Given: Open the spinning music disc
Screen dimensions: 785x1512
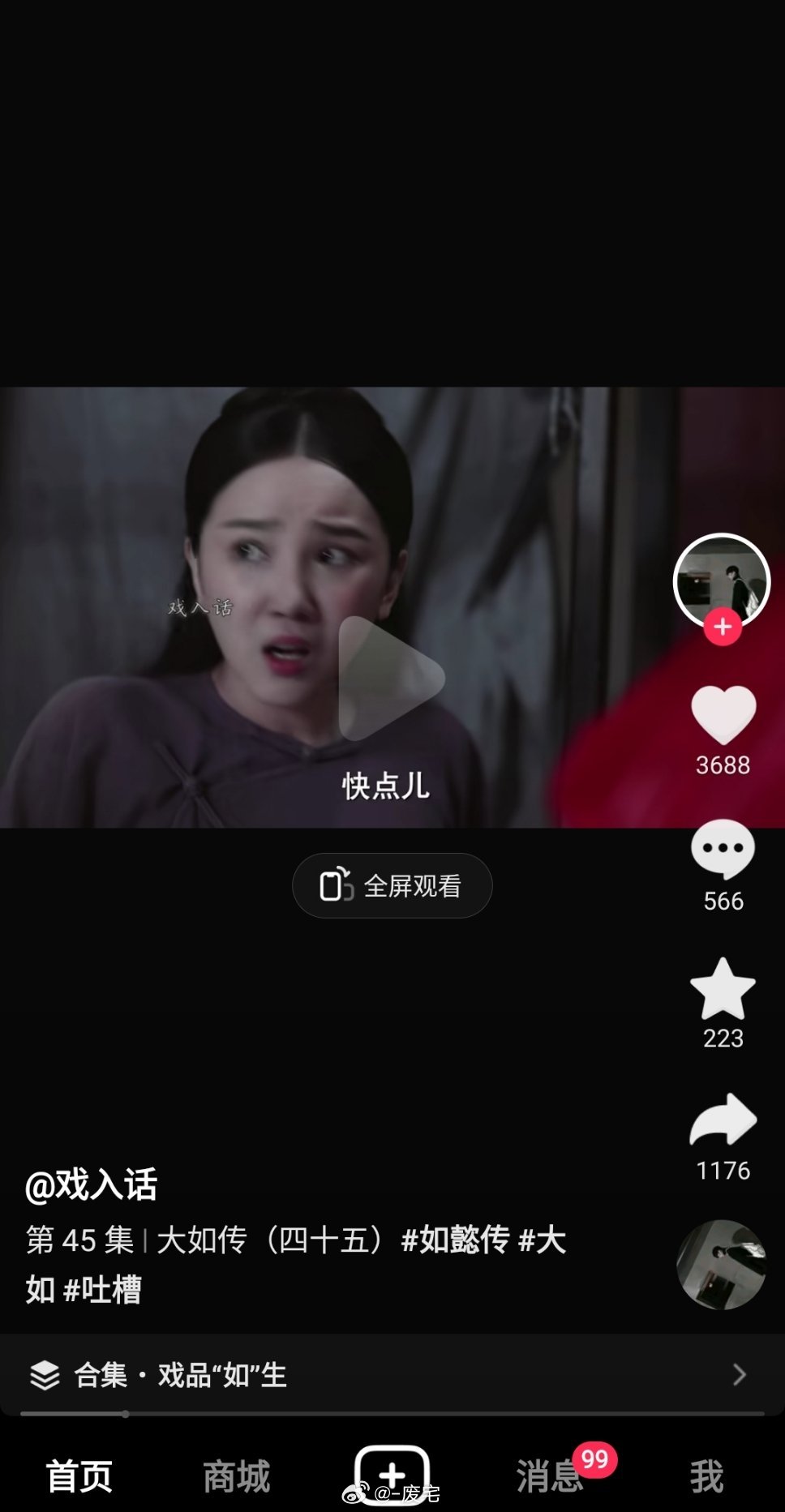Looking at the screenshot, I should (x=721, y=1265).
